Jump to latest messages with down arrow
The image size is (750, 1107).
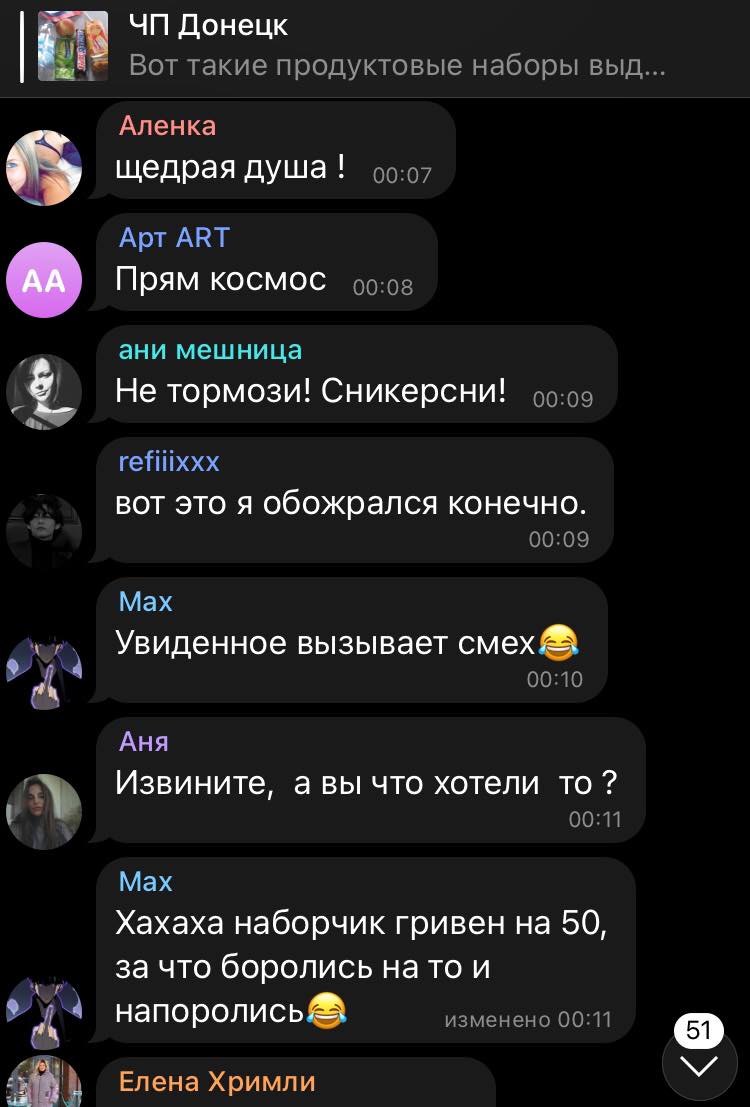[699, 1064]
